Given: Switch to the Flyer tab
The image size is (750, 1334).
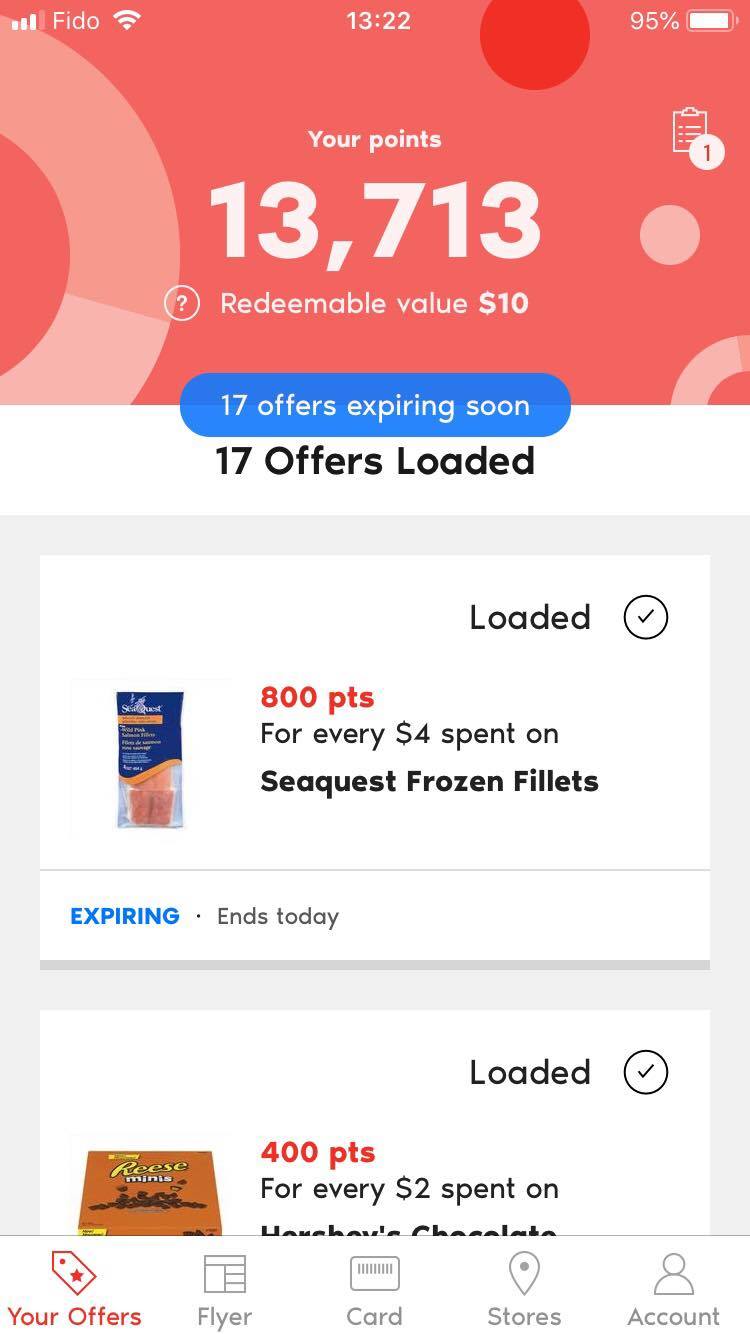Looking at the screenshot, I should point(224,1290).
